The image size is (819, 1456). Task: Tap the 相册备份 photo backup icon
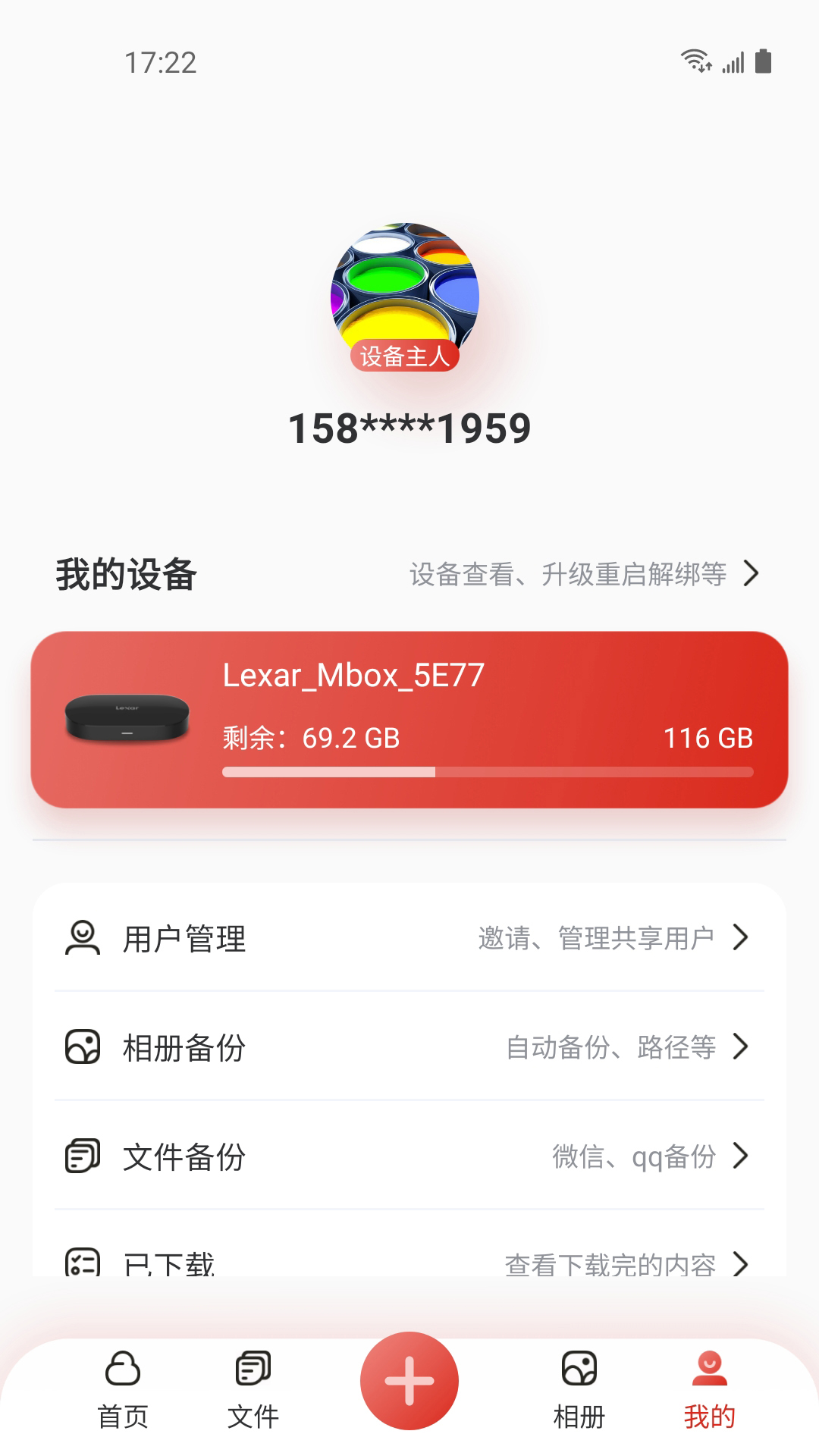pos(83,1047)
